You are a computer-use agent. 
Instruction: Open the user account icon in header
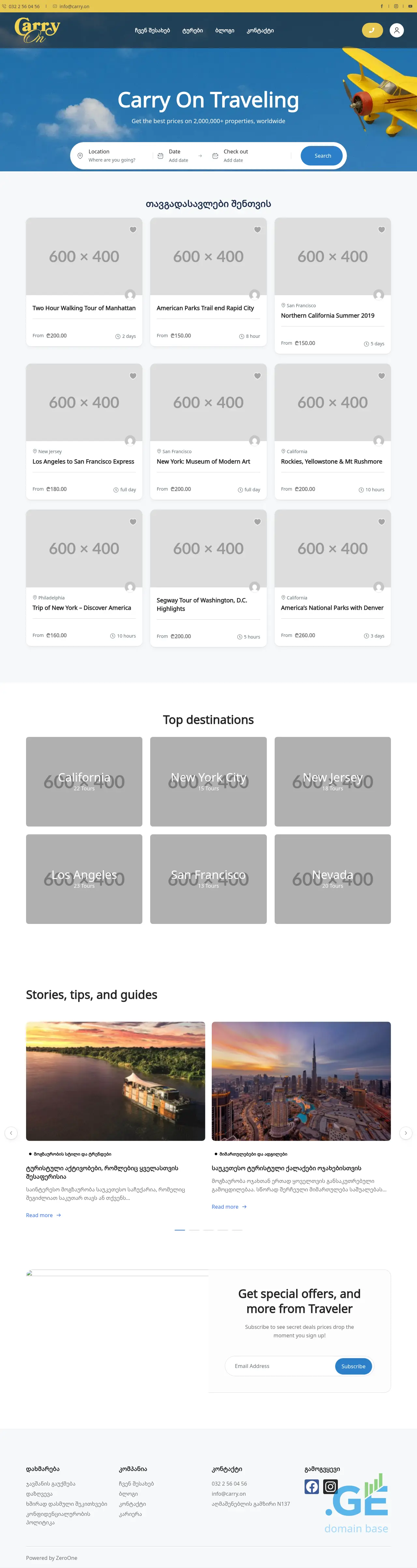click(x=396, y=30)
